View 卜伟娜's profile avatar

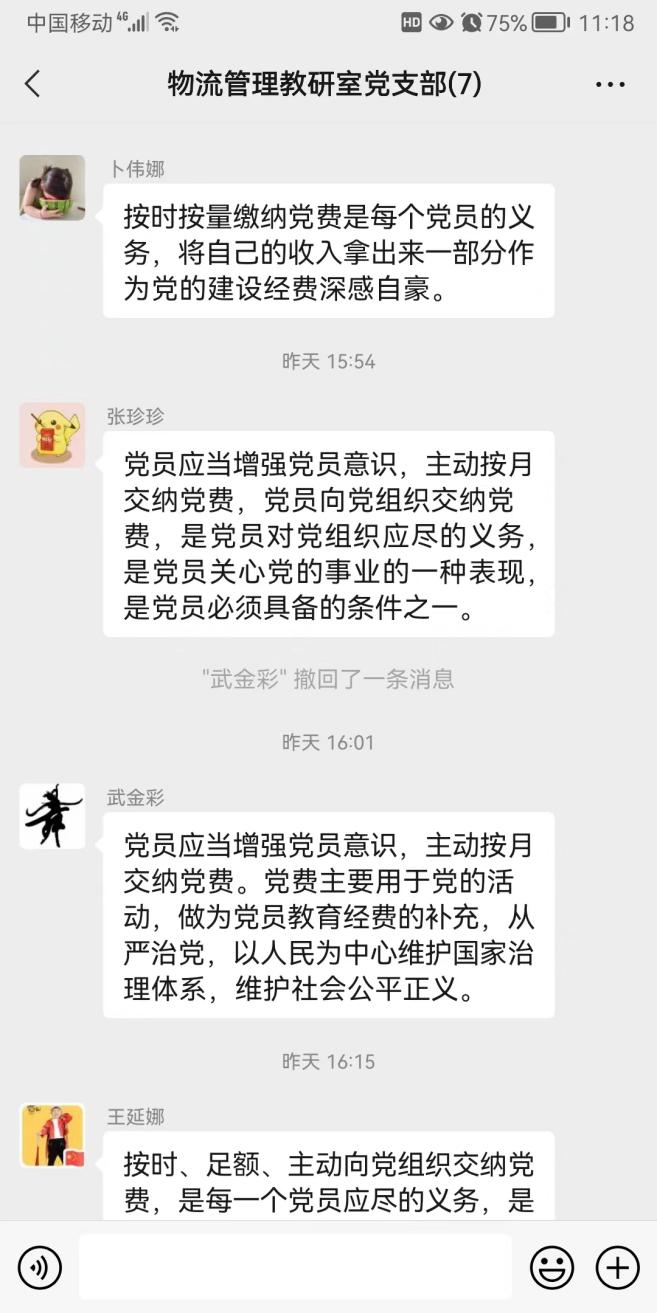coord(52,187)
